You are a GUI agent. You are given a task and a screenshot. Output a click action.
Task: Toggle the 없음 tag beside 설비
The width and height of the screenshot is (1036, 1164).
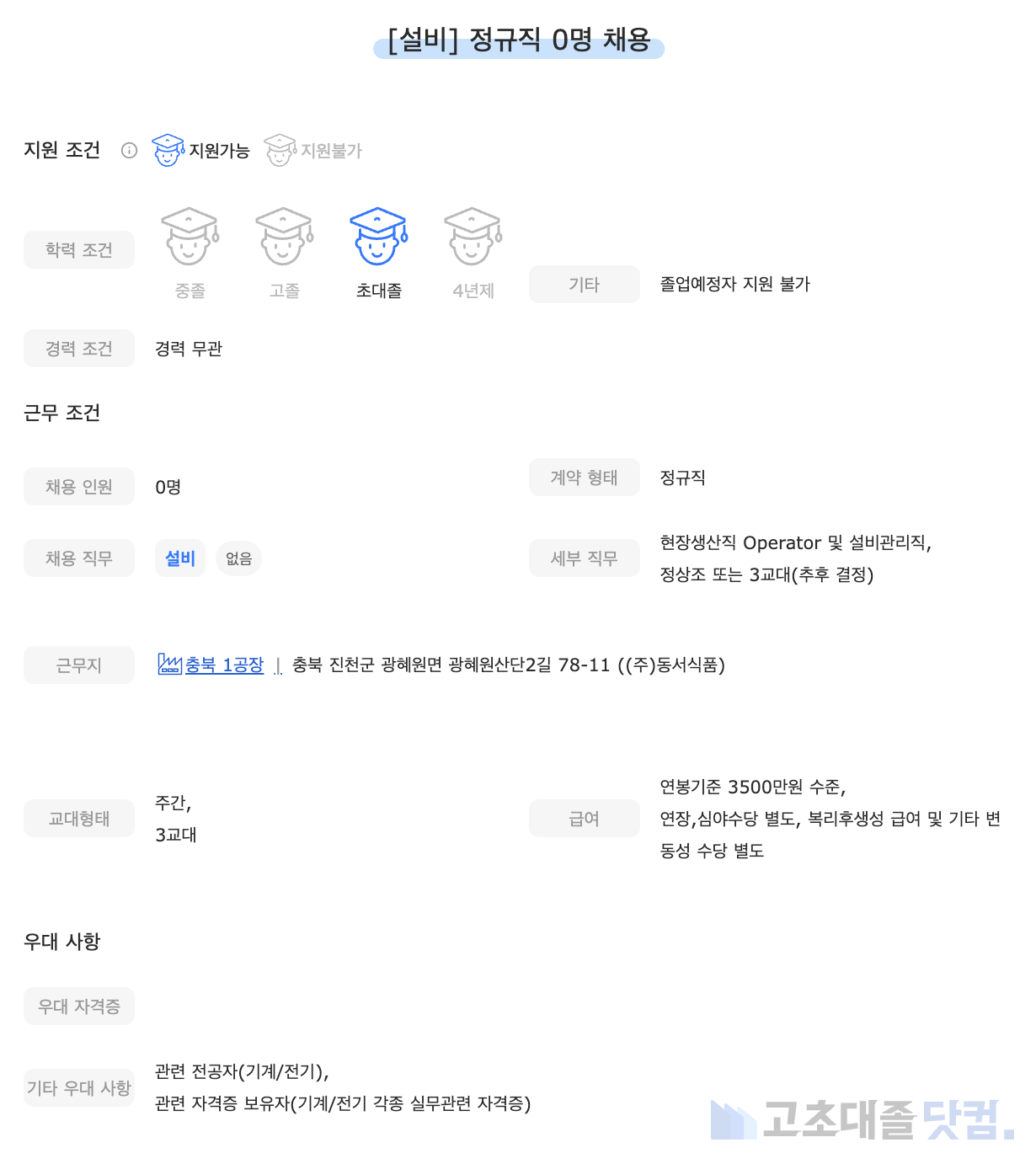[x=238, y=558]
